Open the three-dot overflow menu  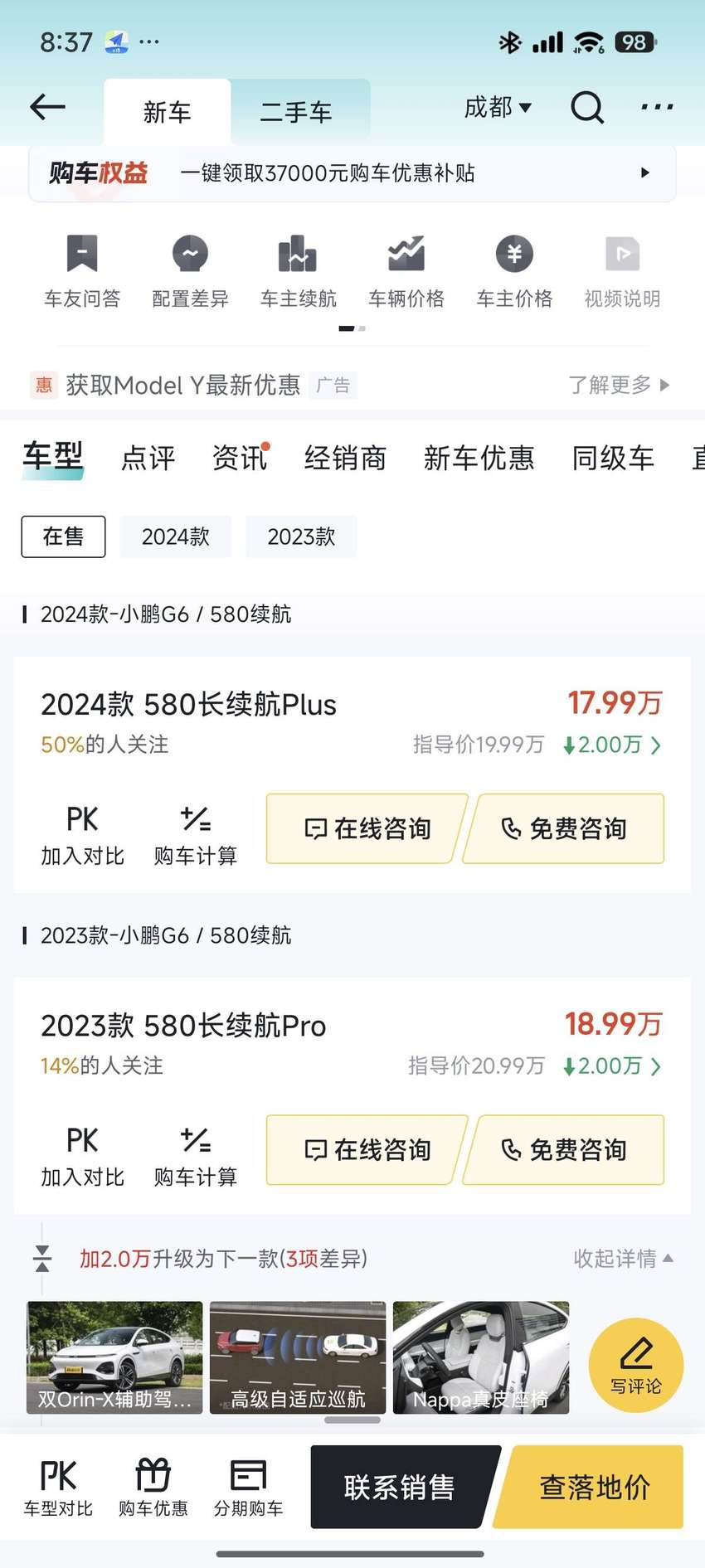pyautogui.click(x=657, y=107)
